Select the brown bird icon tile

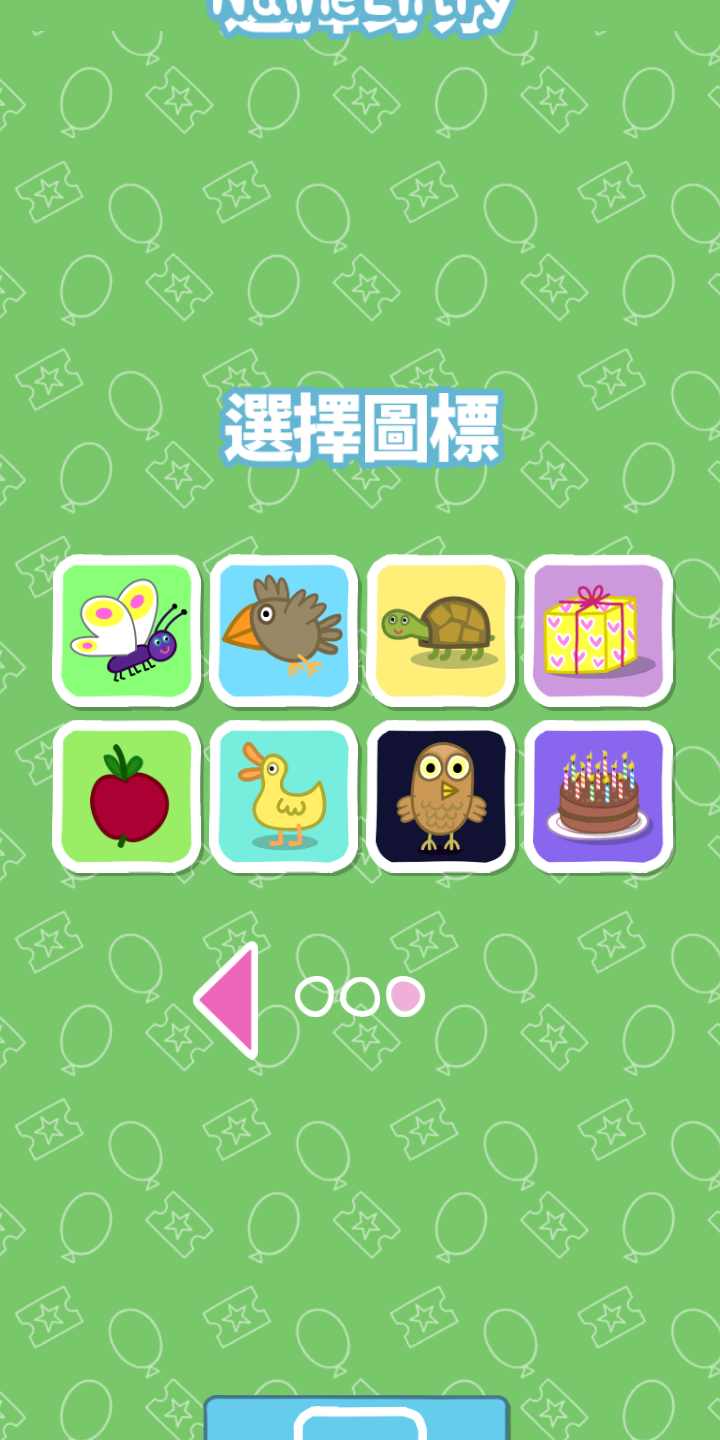pyautogui.click(x=285, y=631)
